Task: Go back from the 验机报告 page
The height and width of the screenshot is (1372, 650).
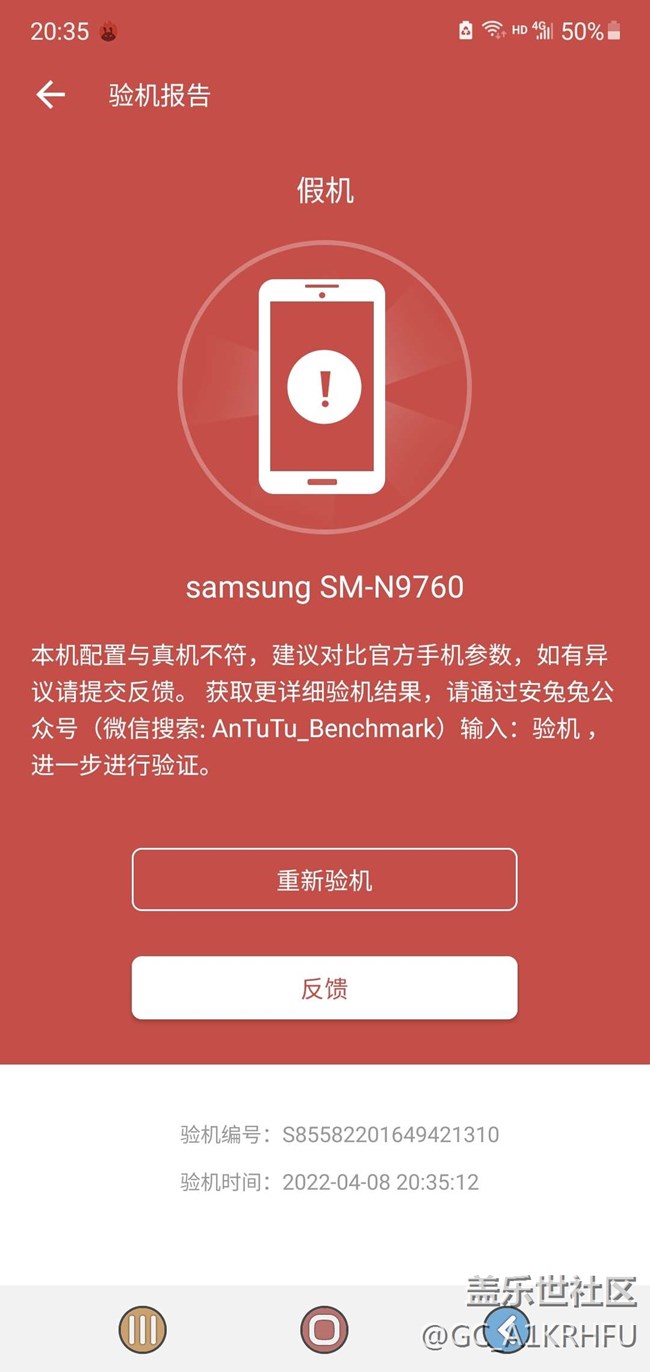Action: pyautogui.click(x=50, y=95)
